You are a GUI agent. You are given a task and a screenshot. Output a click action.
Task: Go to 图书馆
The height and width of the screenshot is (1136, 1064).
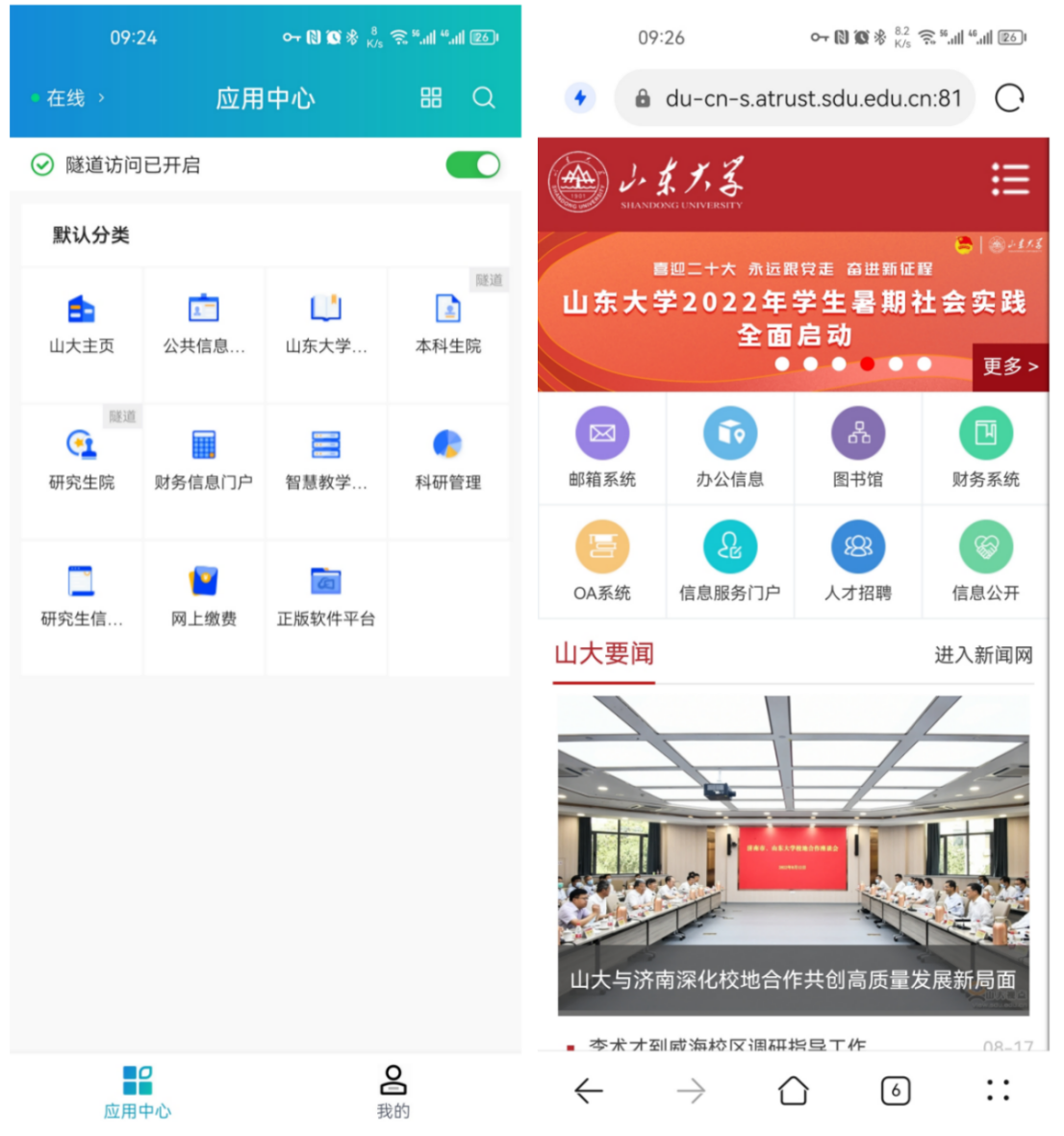858,448
